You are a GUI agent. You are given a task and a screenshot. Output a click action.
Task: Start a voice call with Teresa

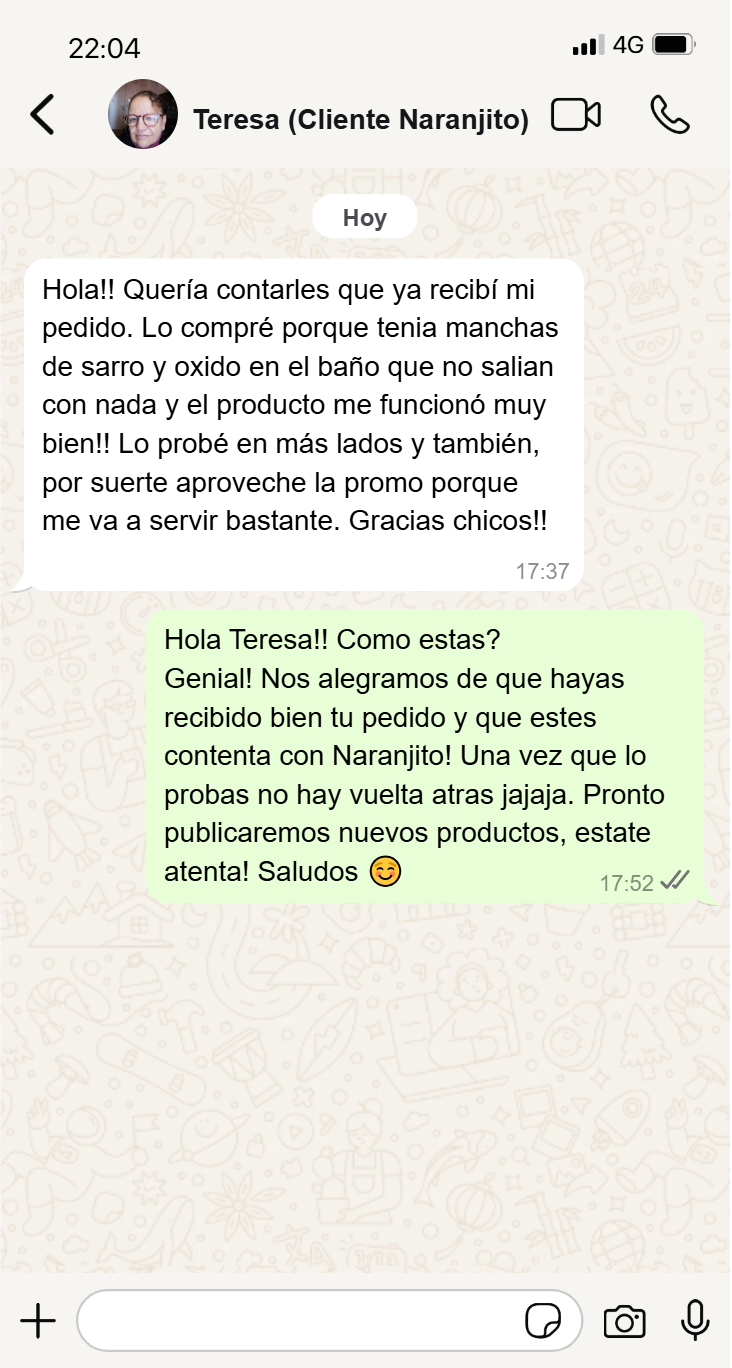tap(670, 115)
